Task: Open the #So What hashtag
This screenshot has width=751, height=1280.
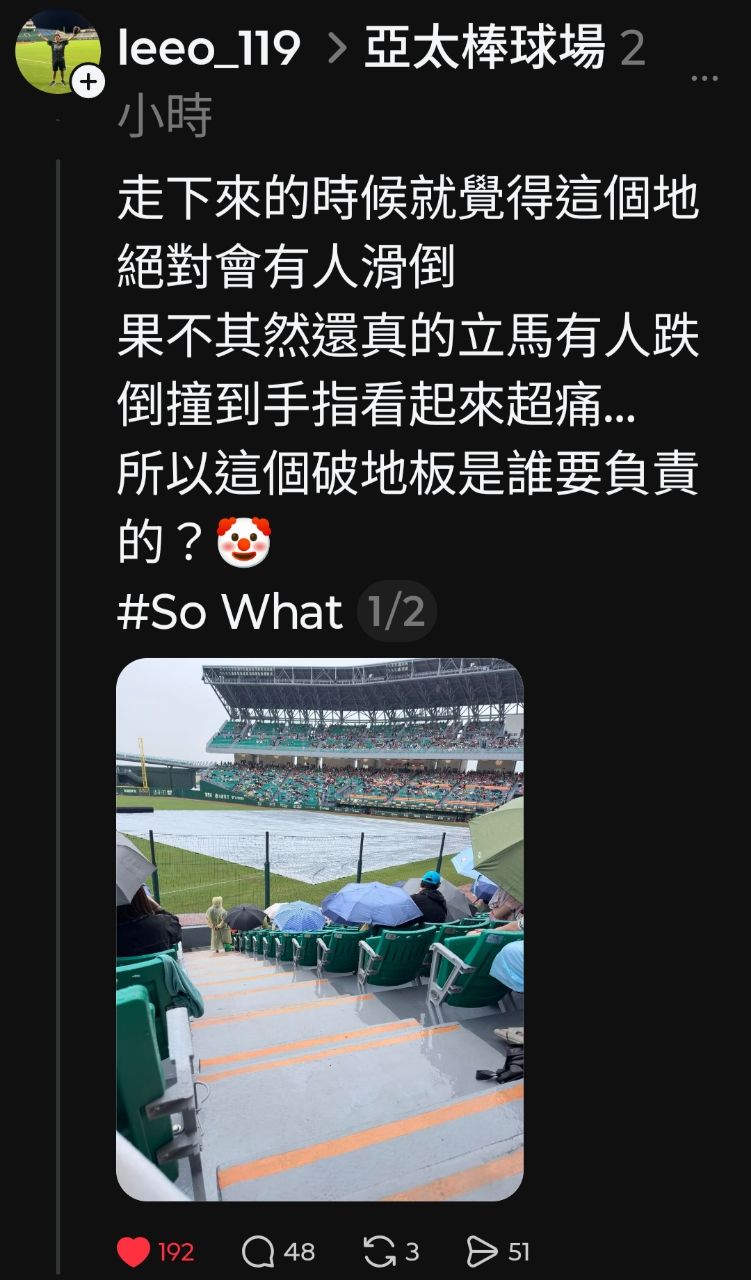Action: tap(230, 612)
